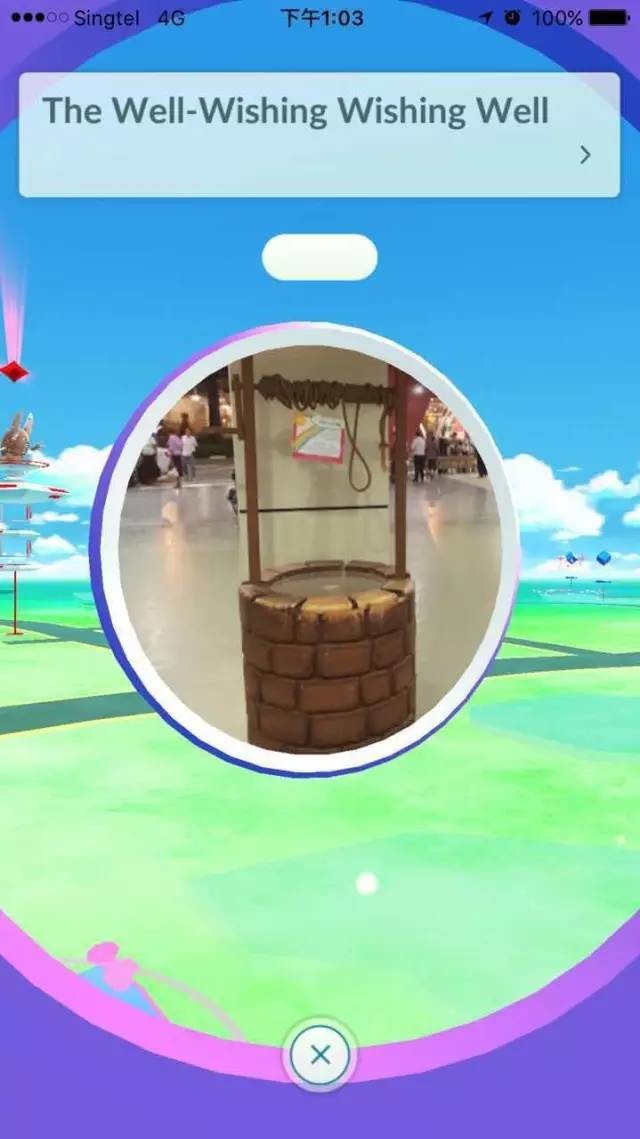Open The Well-Wishing Wishing Well details
640x1139 pixels.
585,155
